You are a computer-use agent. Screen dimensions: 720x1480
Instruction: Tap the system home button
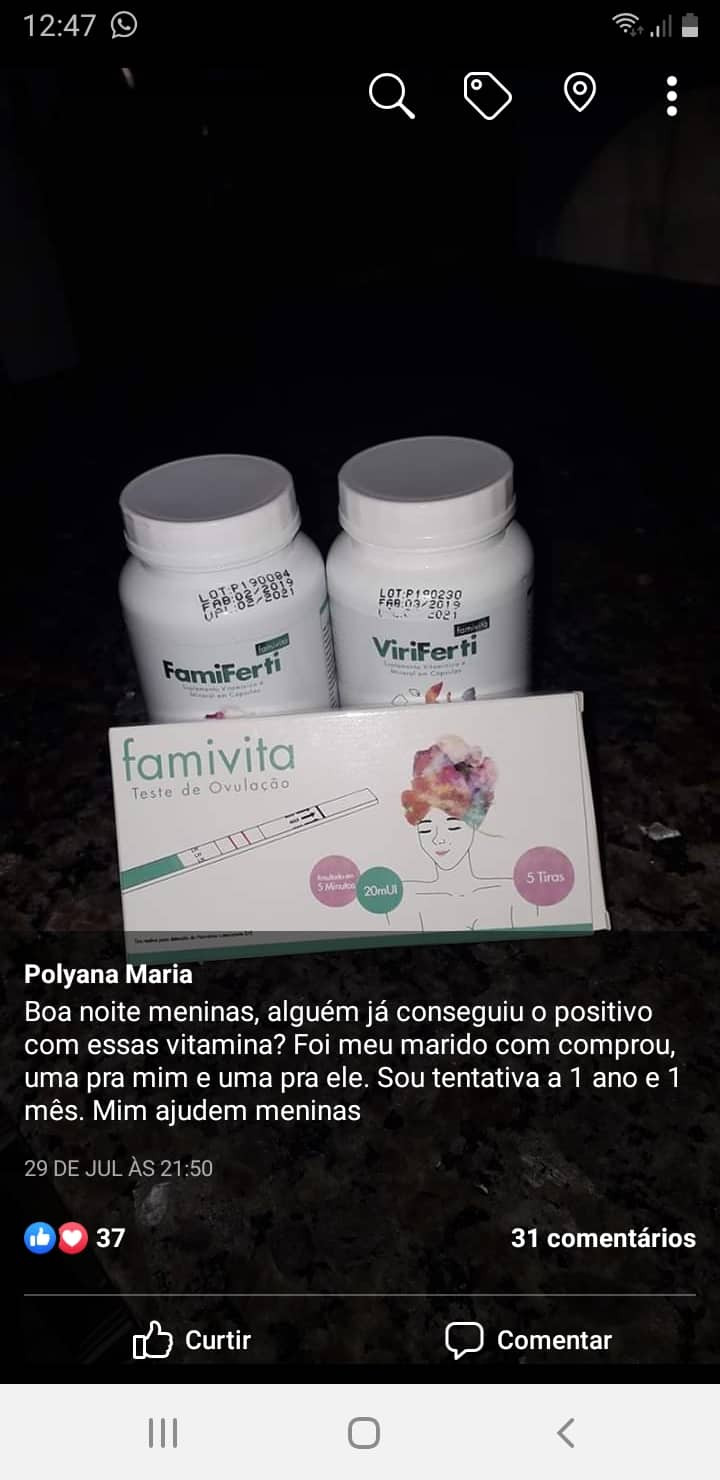(363, 1433)
